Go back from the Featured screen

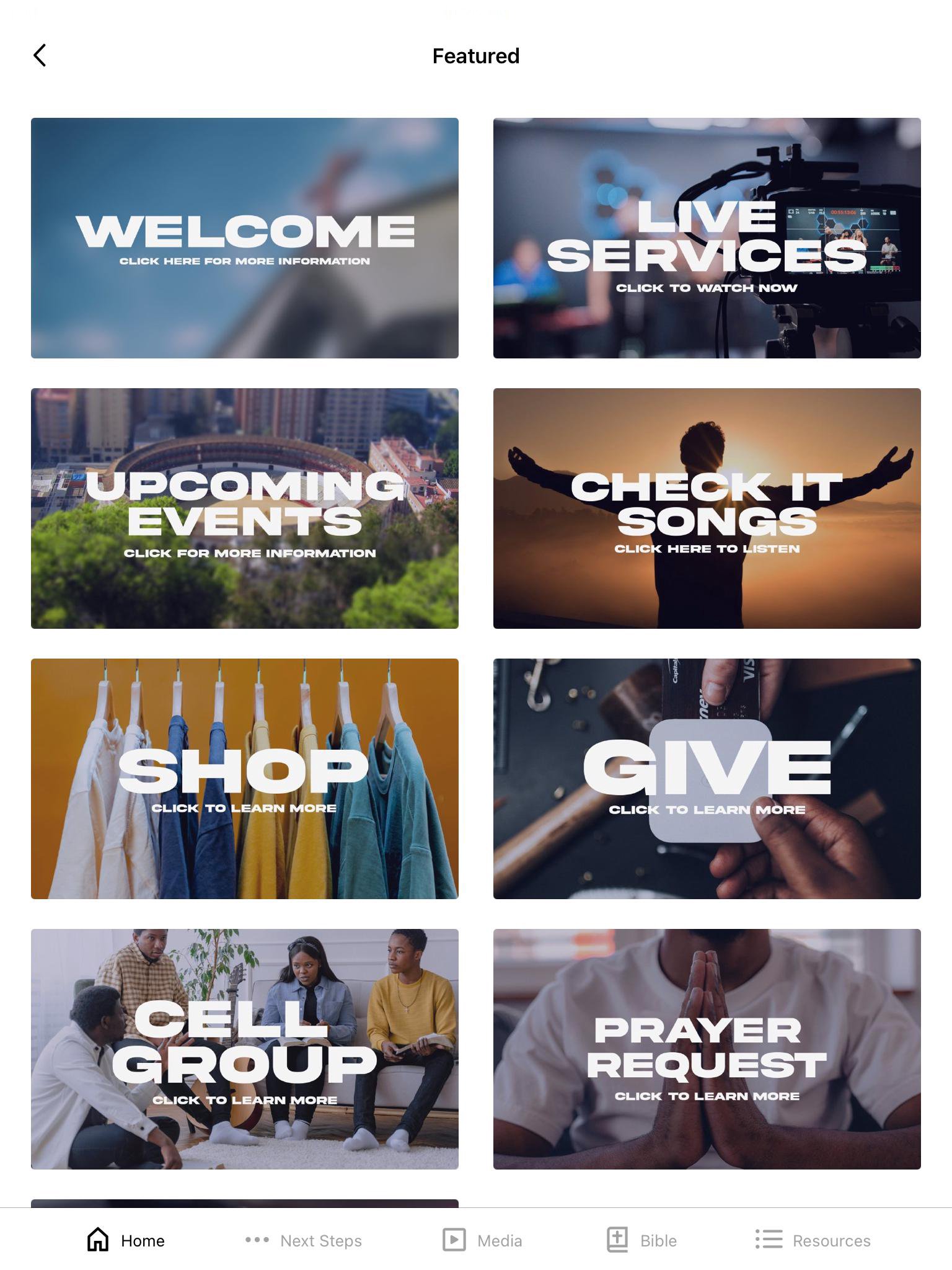[x=40, y=55]
